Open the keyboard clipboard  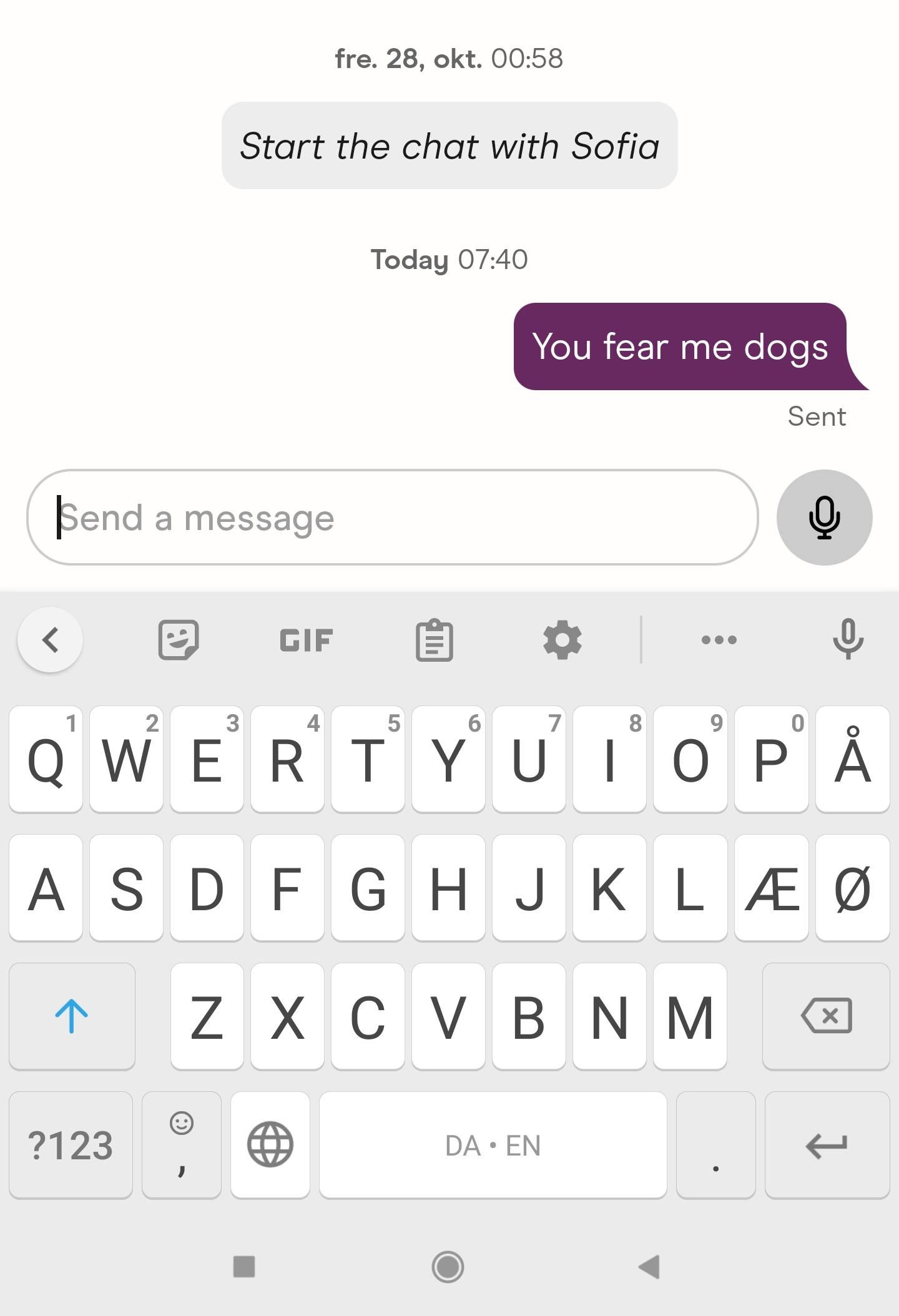[434, 640]
